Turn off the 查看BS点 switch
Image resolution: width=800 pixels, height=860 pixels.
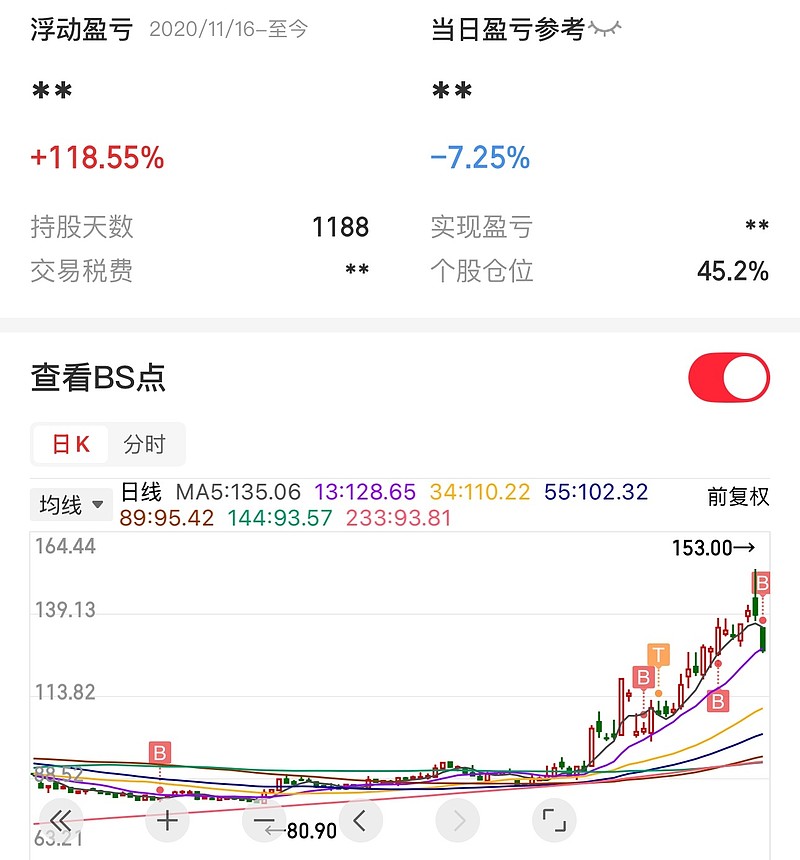(729, 377)
